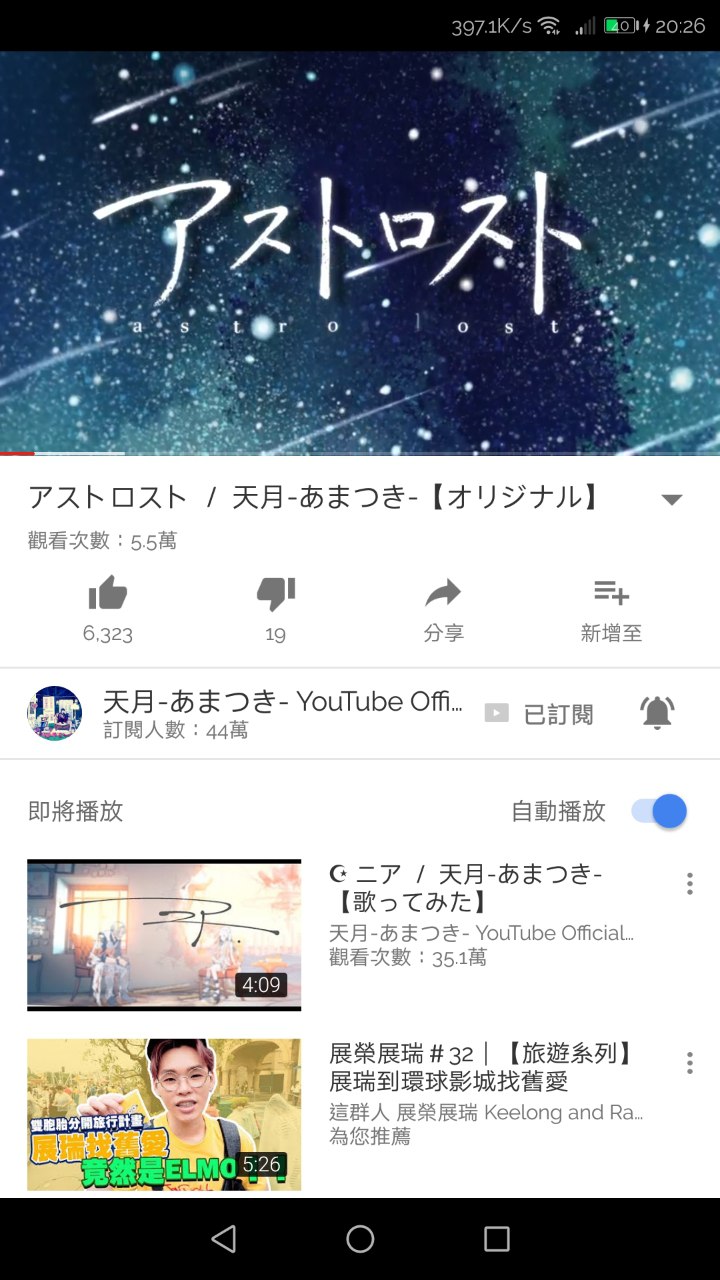Turn off 自動播放 autoplay switch

[x=660, y=811]
